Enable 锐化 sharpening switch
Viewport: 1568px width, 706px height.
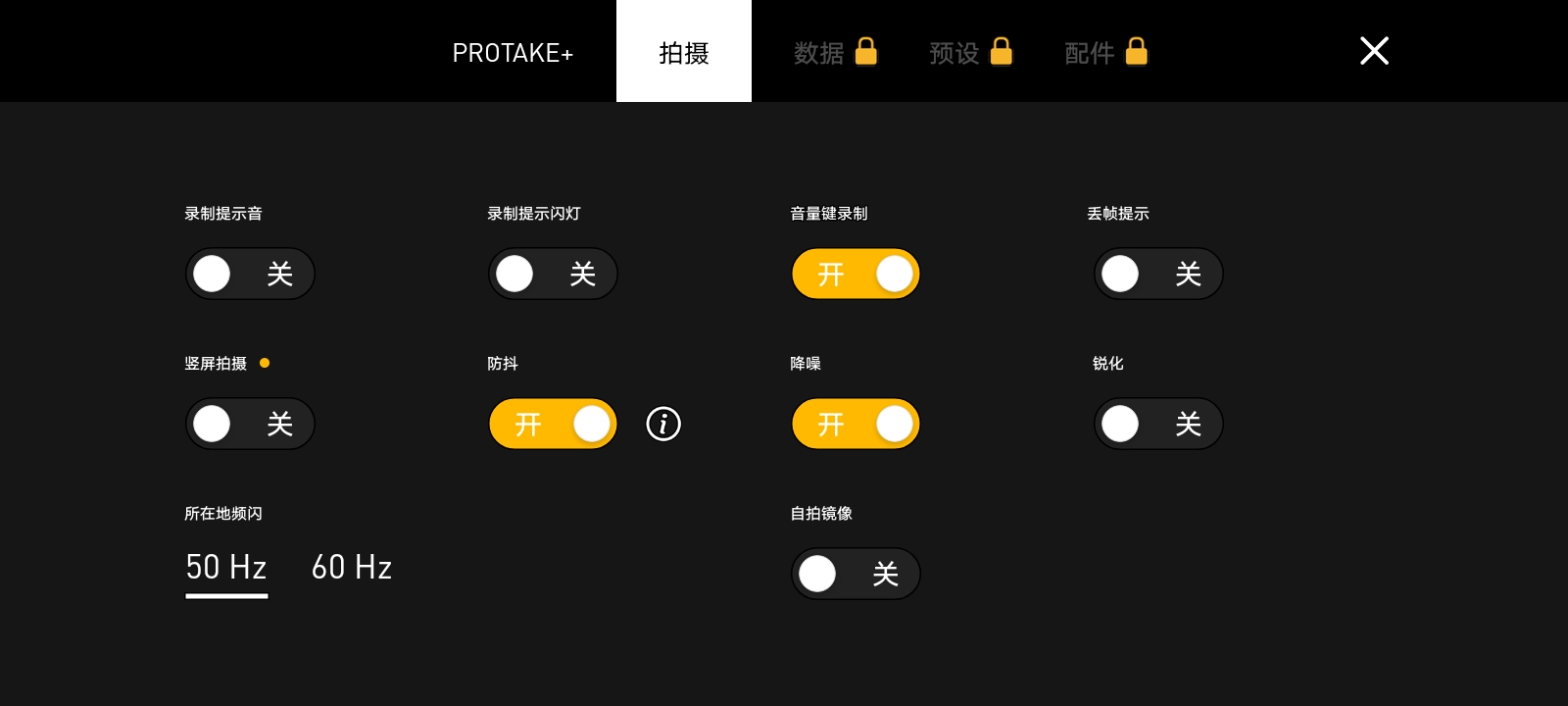coord(1158,424)
